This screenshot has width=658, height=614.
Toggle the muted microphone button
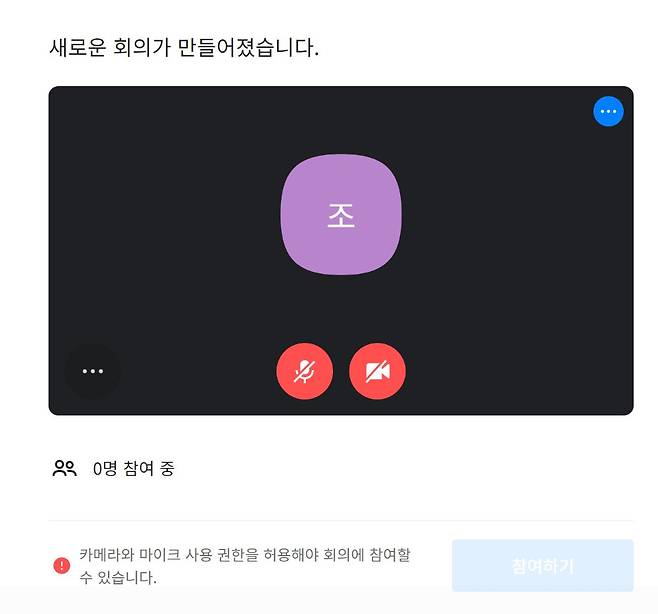(x=304, y=372)
